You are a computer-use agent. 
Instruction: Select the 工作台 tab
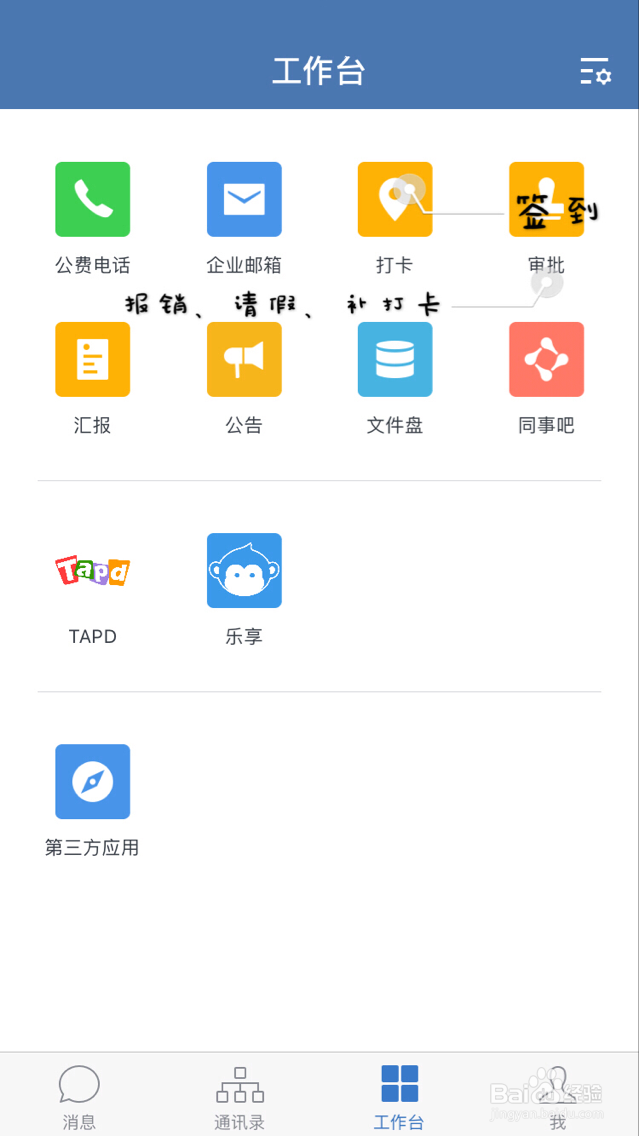[399, 1096]
